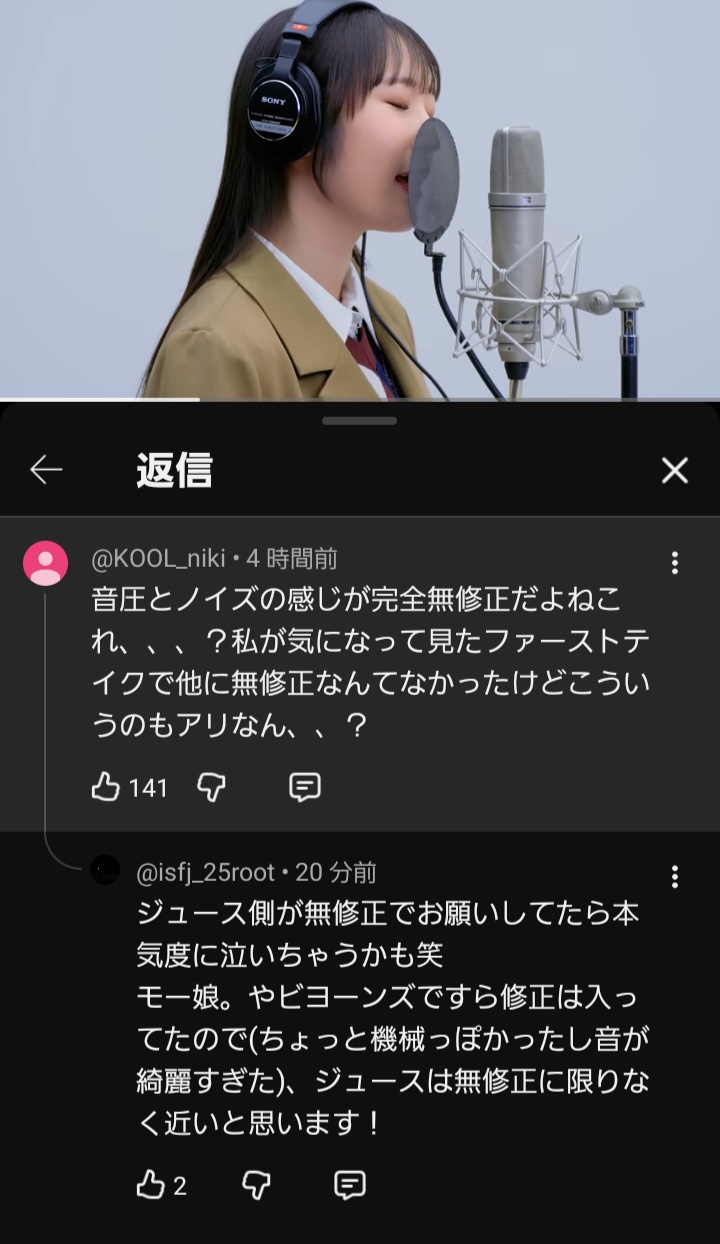Viewport: 720px width, 1244px height.
Task: Tap the video player to show controls
Action: pos(360,200)
